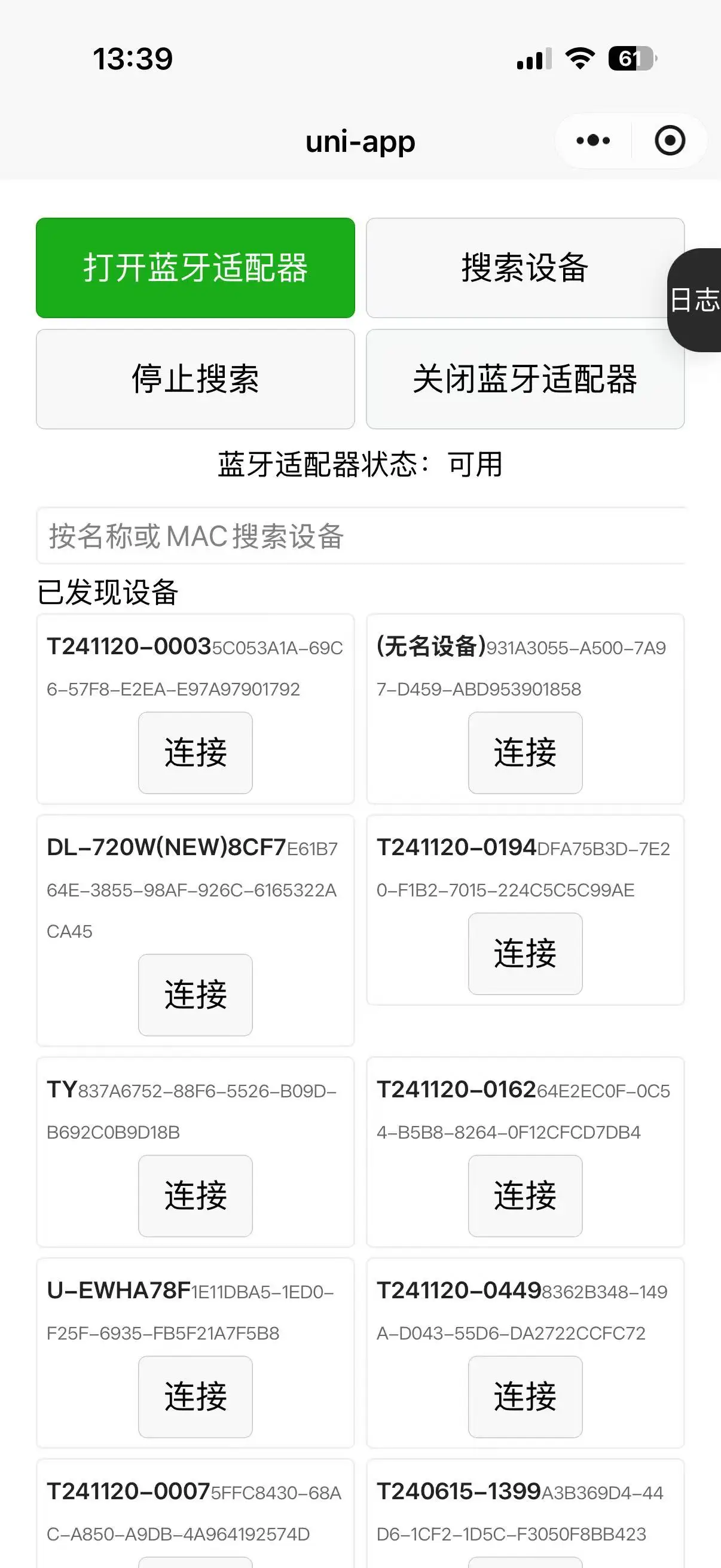Connect to device T241120-0194

tap(524, 953)
